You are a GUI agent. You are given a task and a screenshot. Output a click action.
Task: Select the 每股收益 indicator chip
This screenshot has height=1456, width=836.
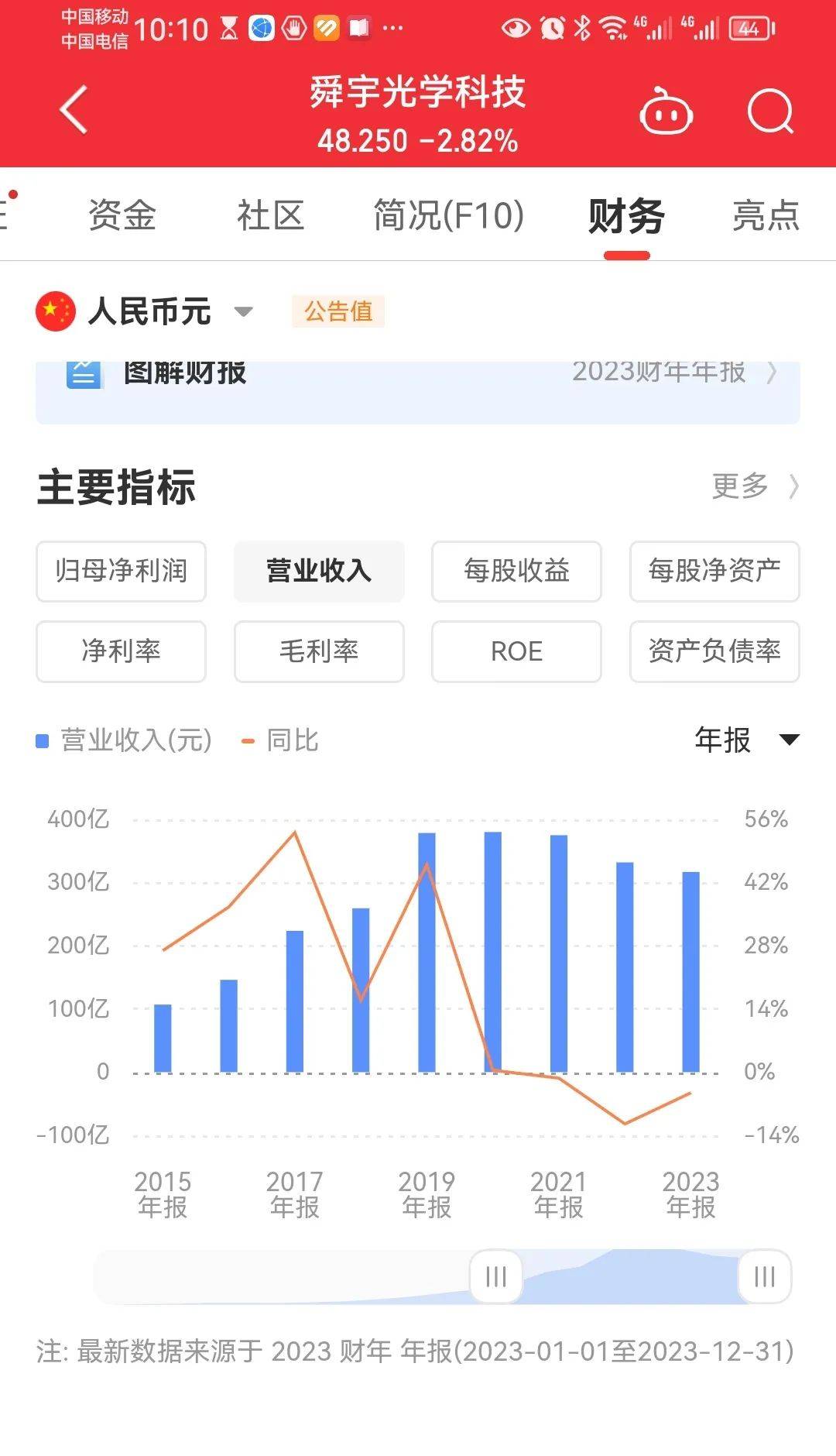coord(516,572)
